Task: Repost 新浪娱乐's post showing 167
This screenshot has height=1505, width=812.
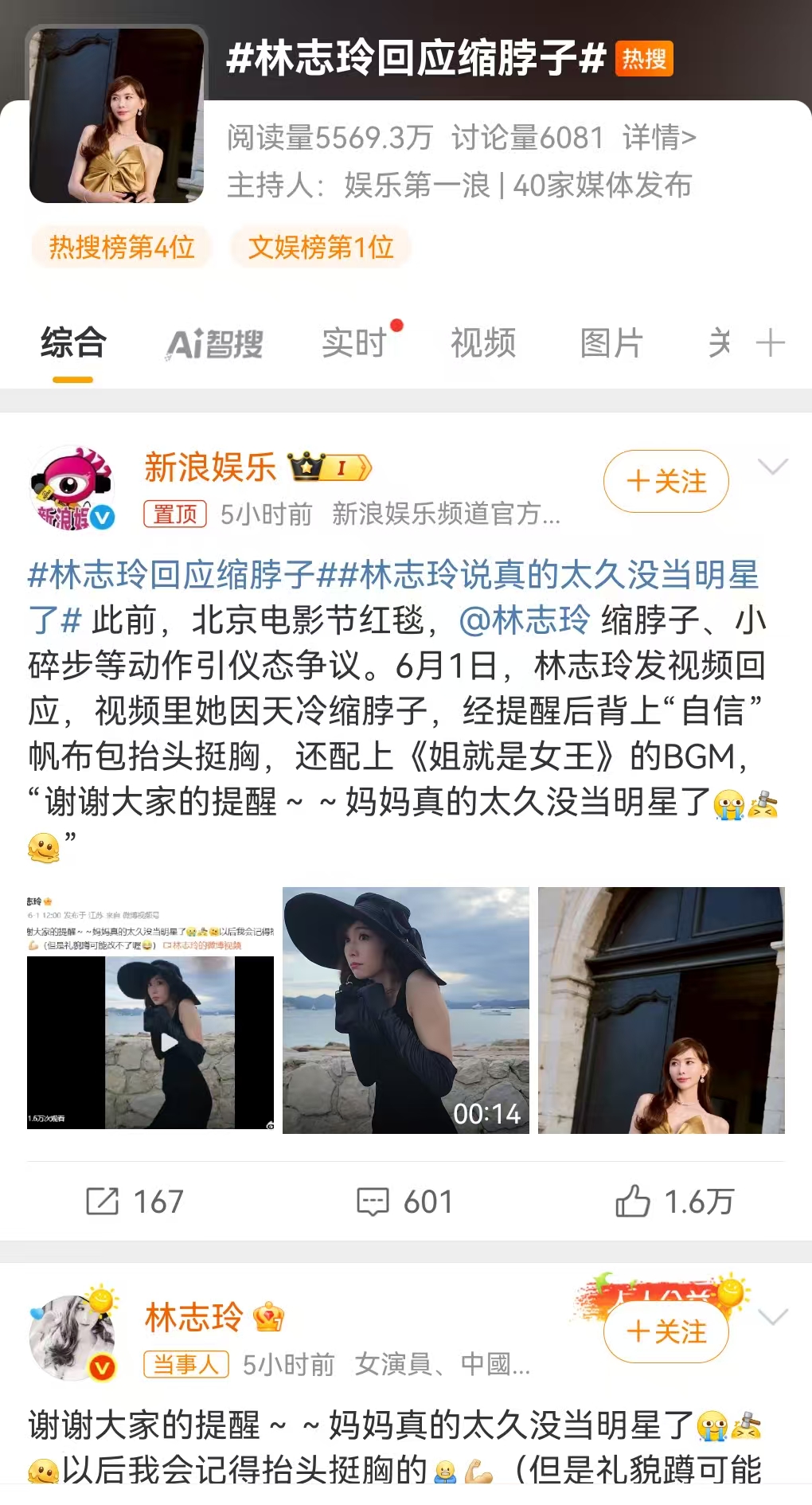Action: [135, 1202]
